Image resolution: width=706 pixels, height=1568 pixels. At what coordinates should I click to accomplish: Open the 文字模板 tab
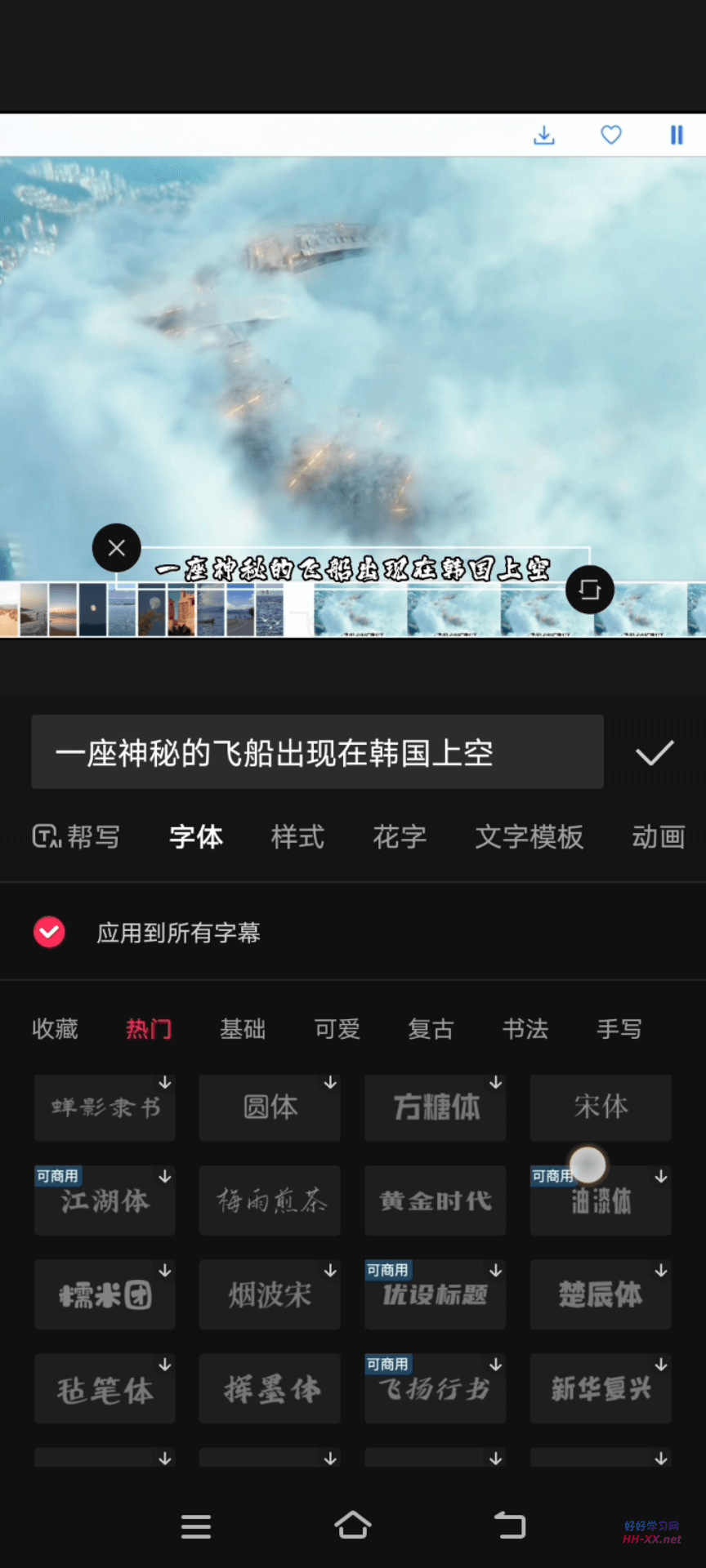[x=529, y=837]
